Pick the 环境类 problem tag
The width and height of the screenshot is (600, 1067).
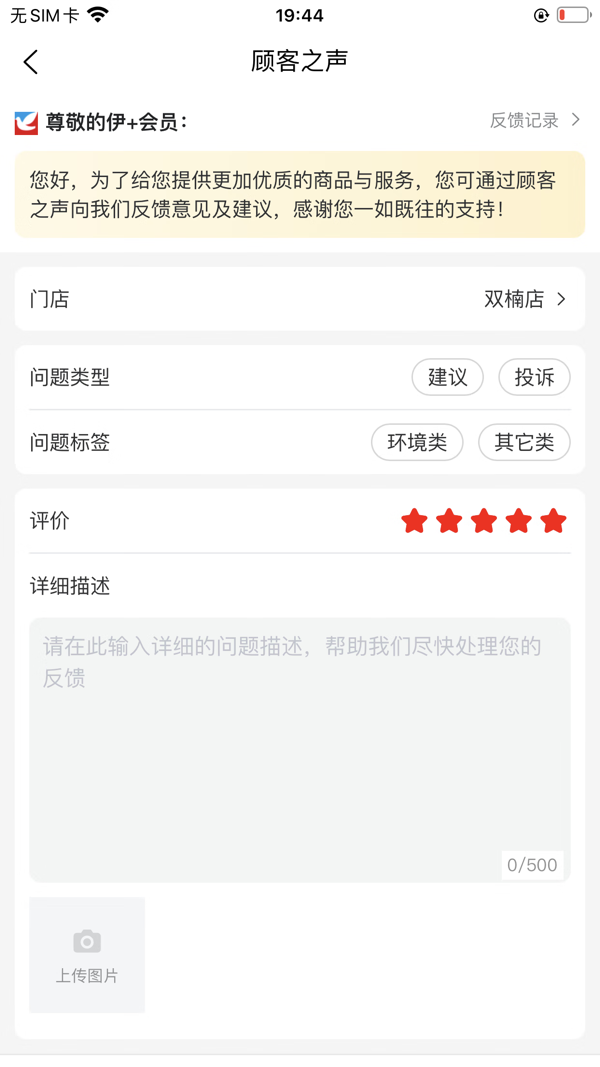[x=417, y=442]
